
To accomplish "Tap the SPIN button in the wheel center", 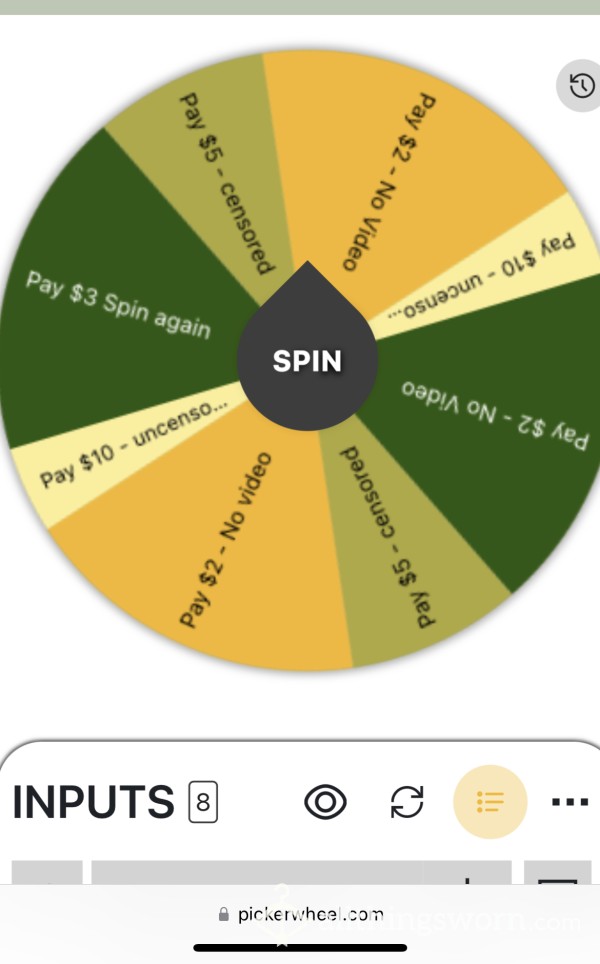I will (x=307, y=361).
